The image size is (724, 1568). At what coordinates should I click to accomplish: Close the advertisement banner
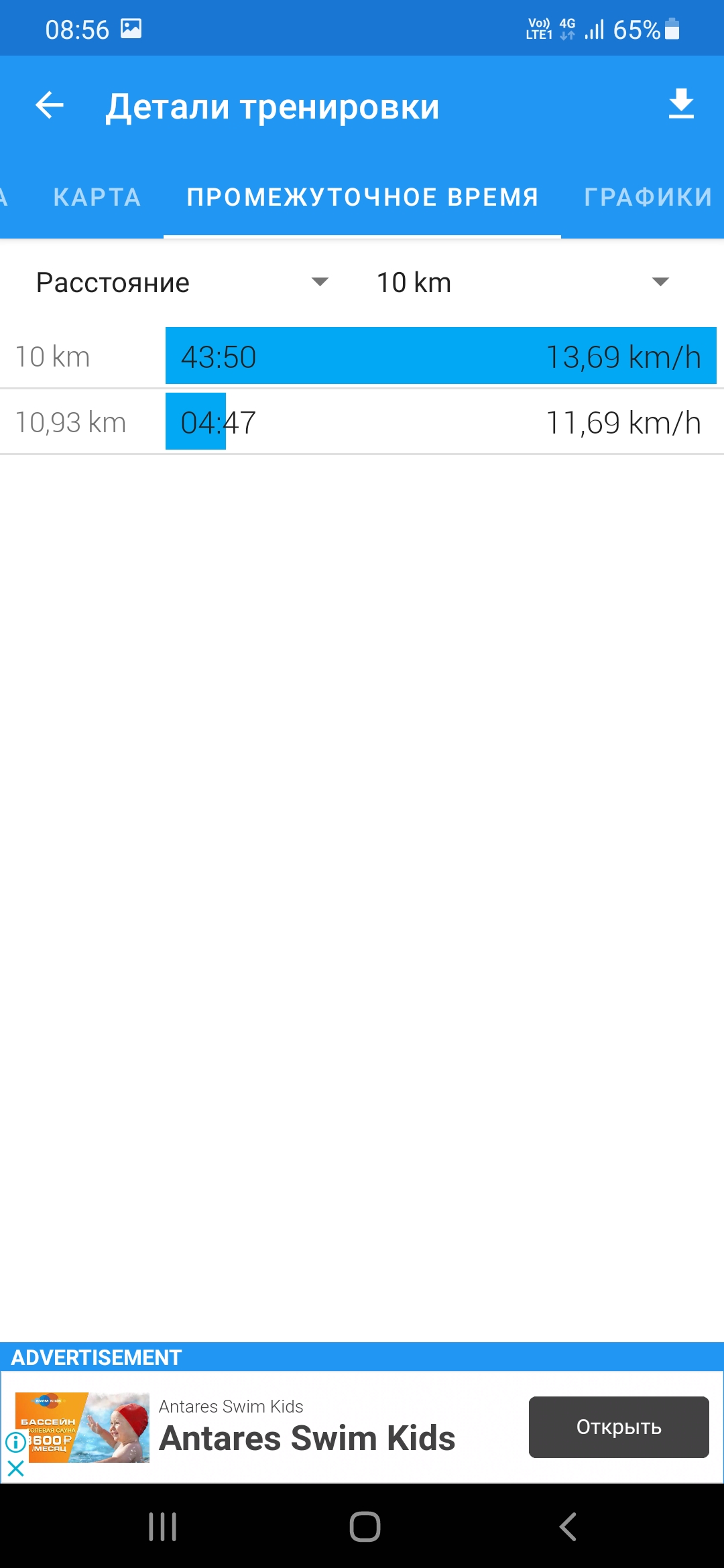click(15, 1469)
